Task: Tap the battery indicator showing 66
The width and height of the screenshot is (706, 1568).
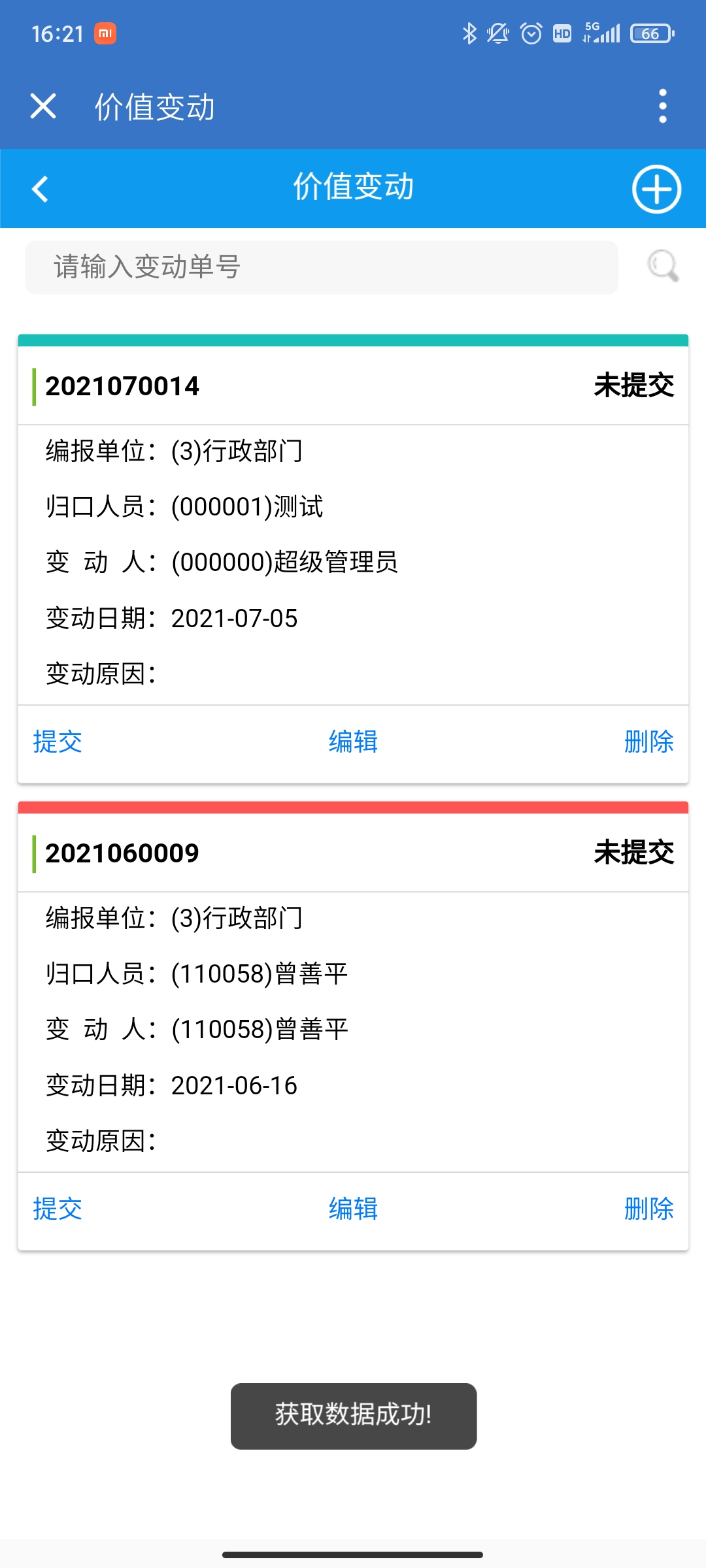Action: click(650, 33)
